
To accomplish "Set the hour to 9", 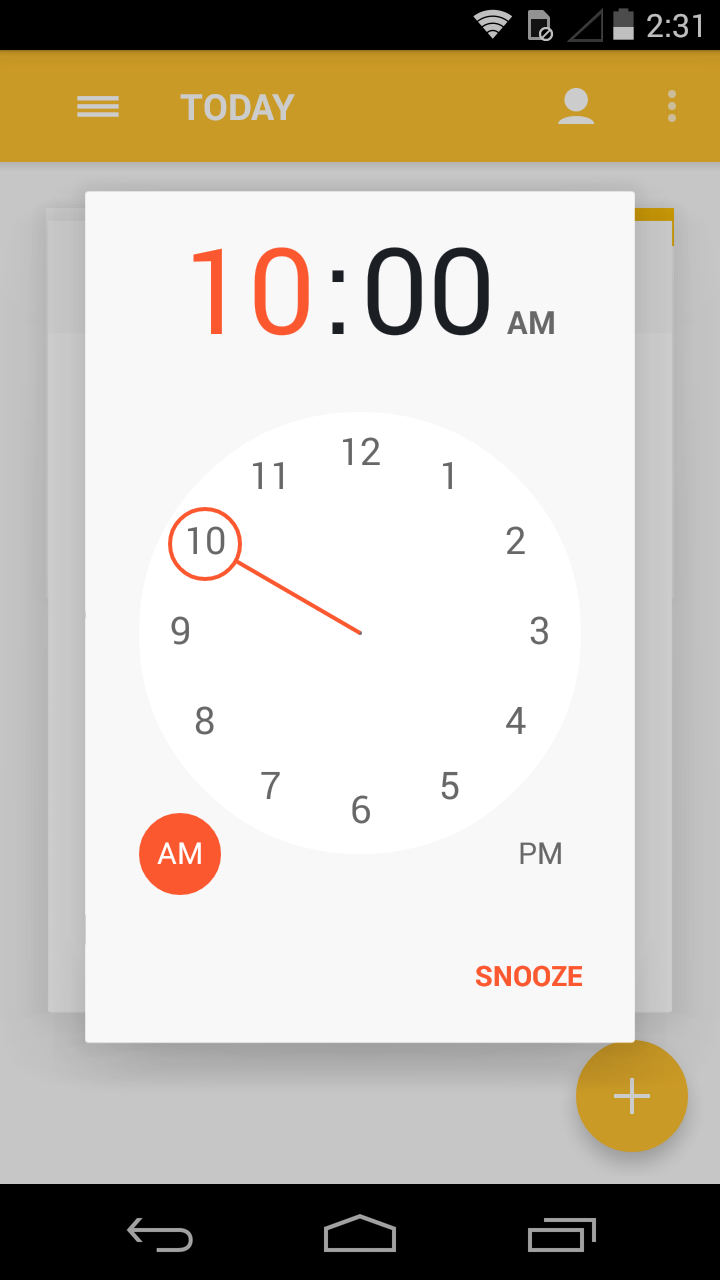I will (180, 631).
